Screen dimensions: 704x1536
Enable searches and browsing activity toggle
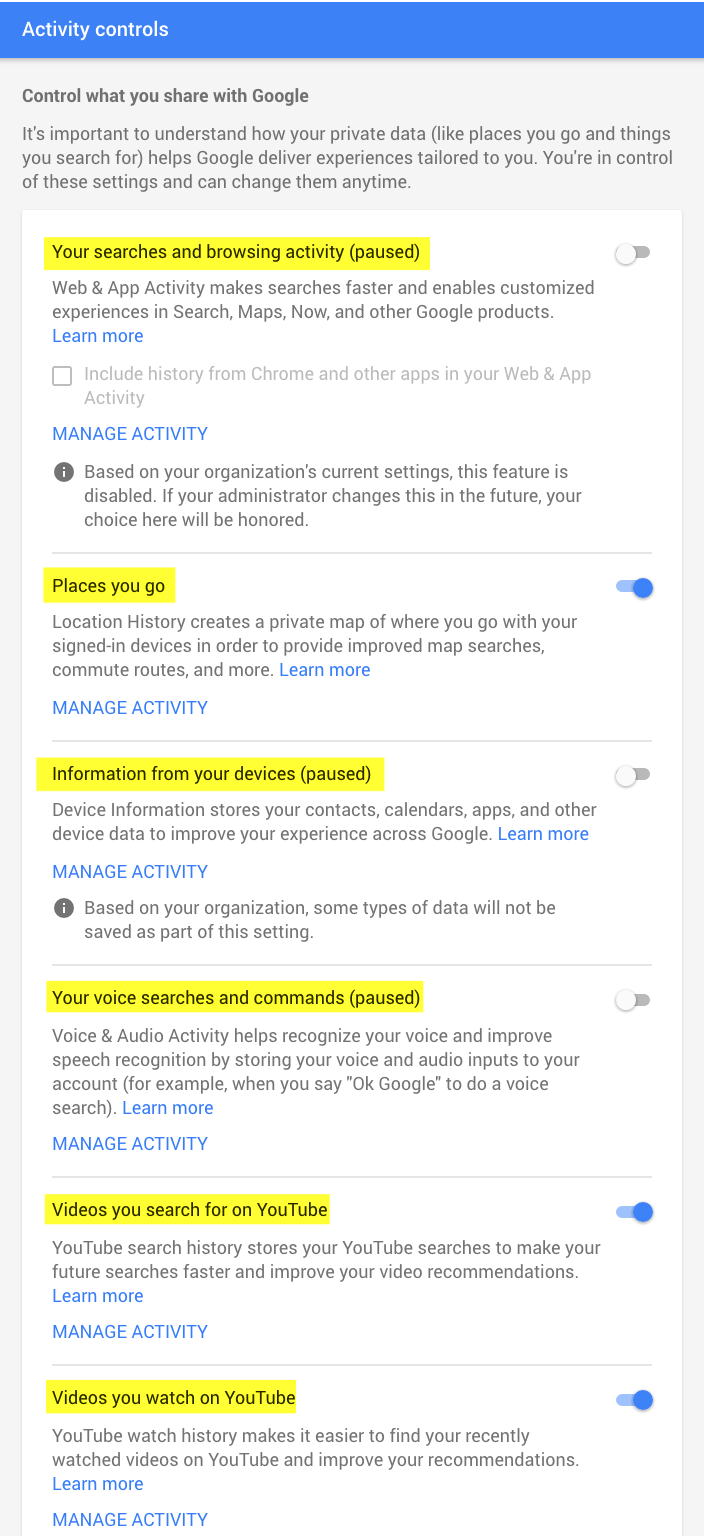click(633, 254)
